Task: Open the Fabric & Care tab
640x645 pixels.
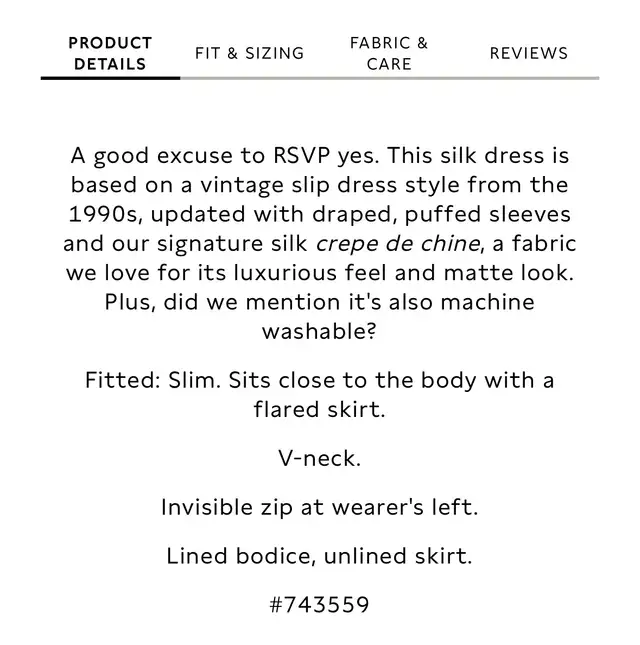Action: point(389,54)
